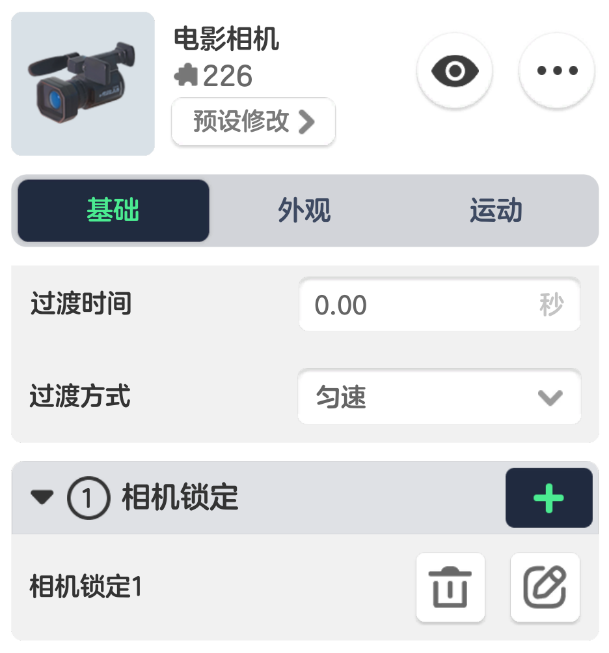This screenshot has width=609, height=653.
Task: Add a new camera lock with plus button
Action: (x=548, y=498)
